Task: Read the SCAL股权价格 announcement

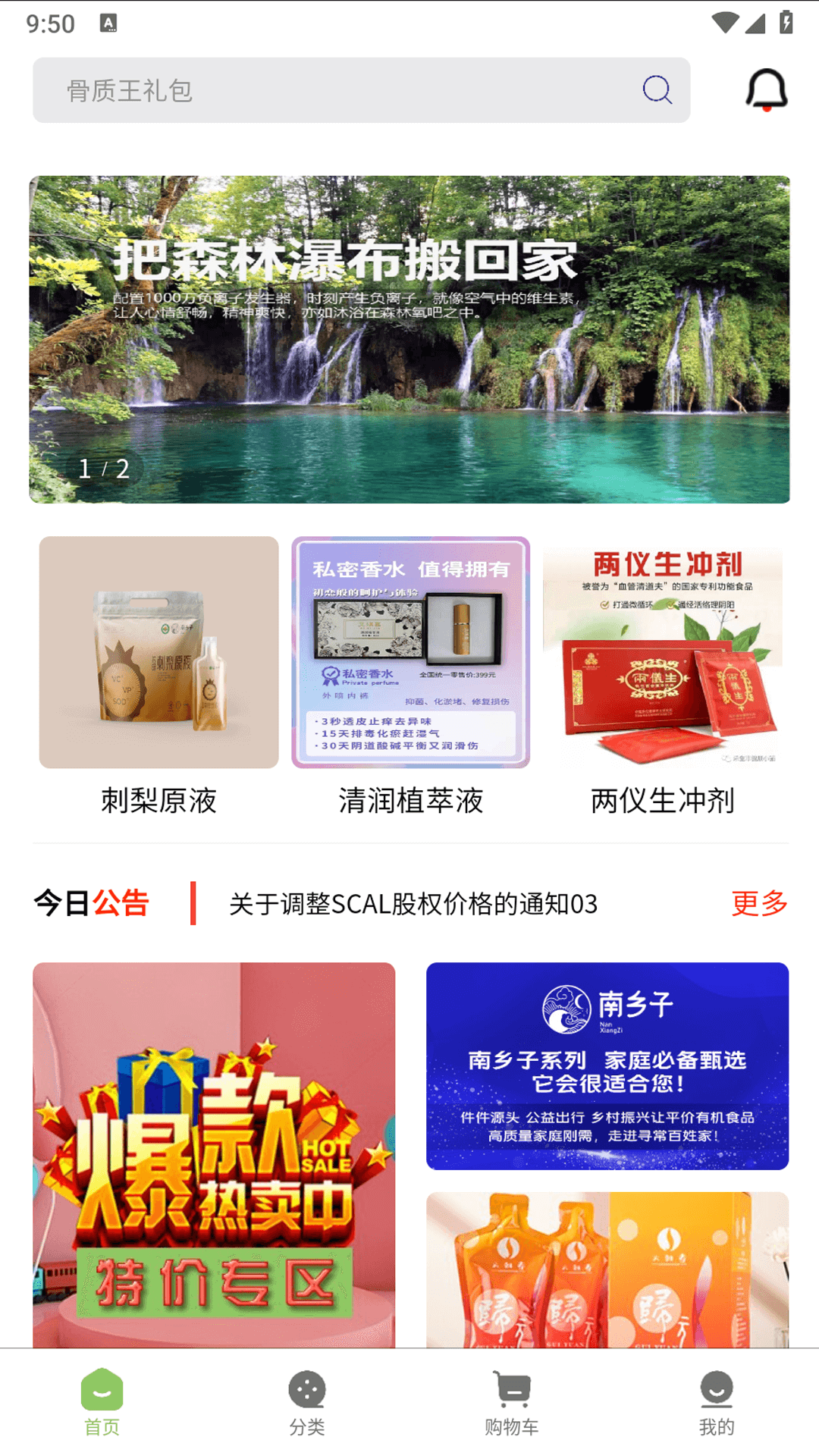Action: pyautogui.click(x=413, y=904)
